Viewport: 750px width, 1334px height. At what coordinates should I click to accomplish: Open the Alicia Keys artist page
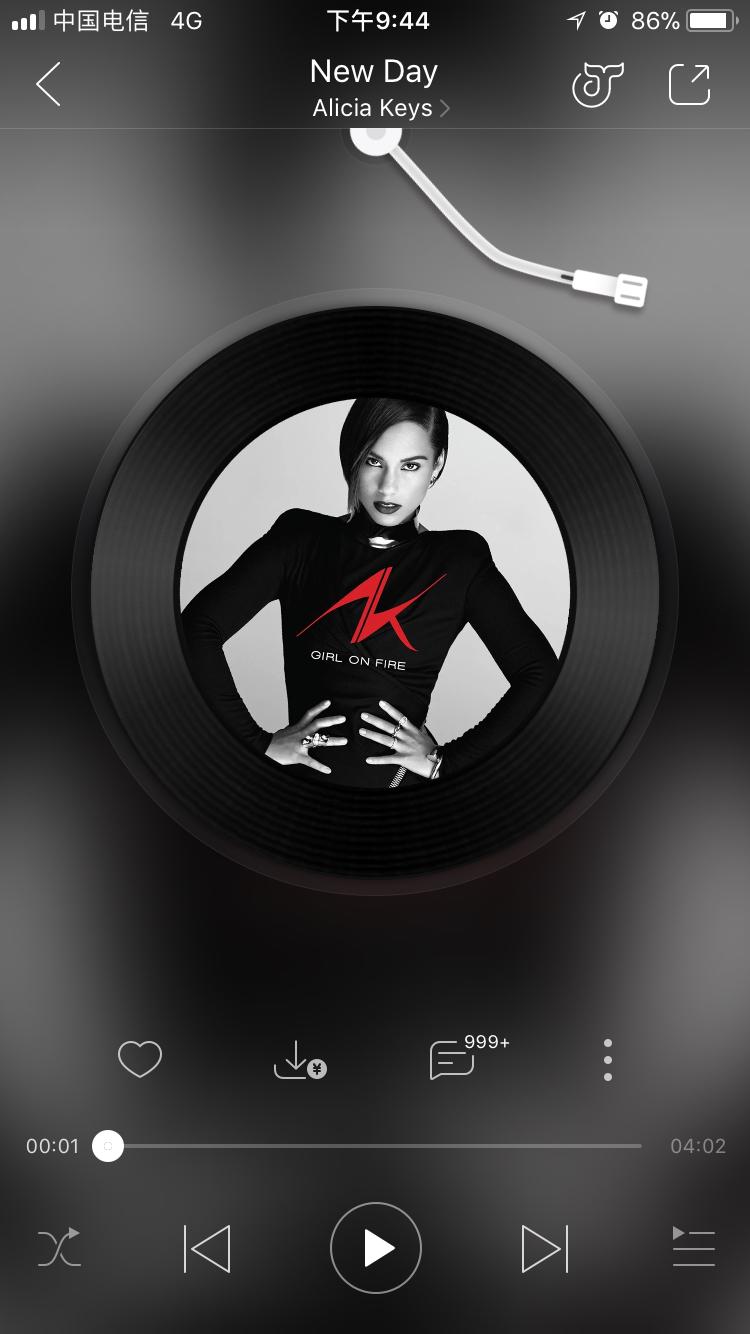pos(380,108)
